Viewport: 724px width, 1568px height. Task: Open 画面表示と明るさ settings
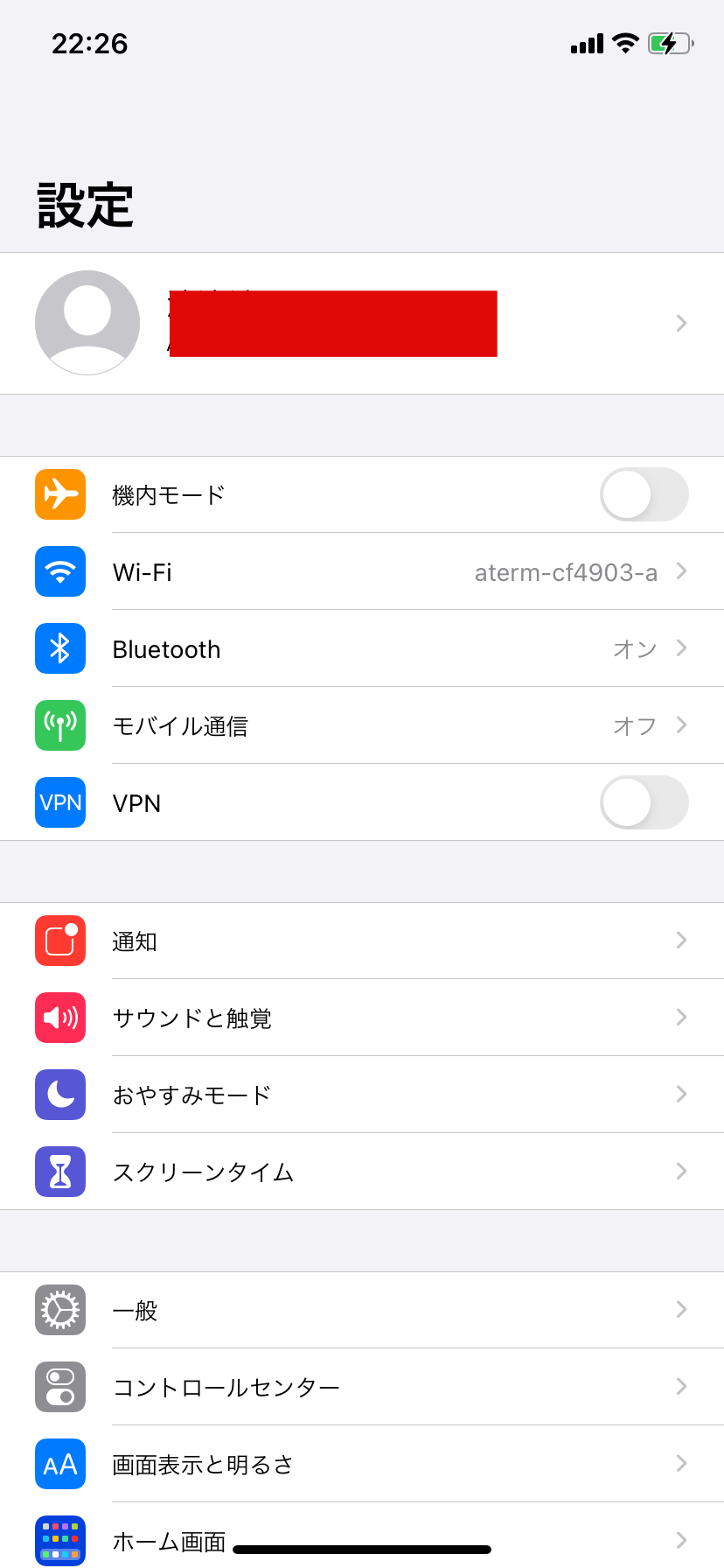(362, 1464)
